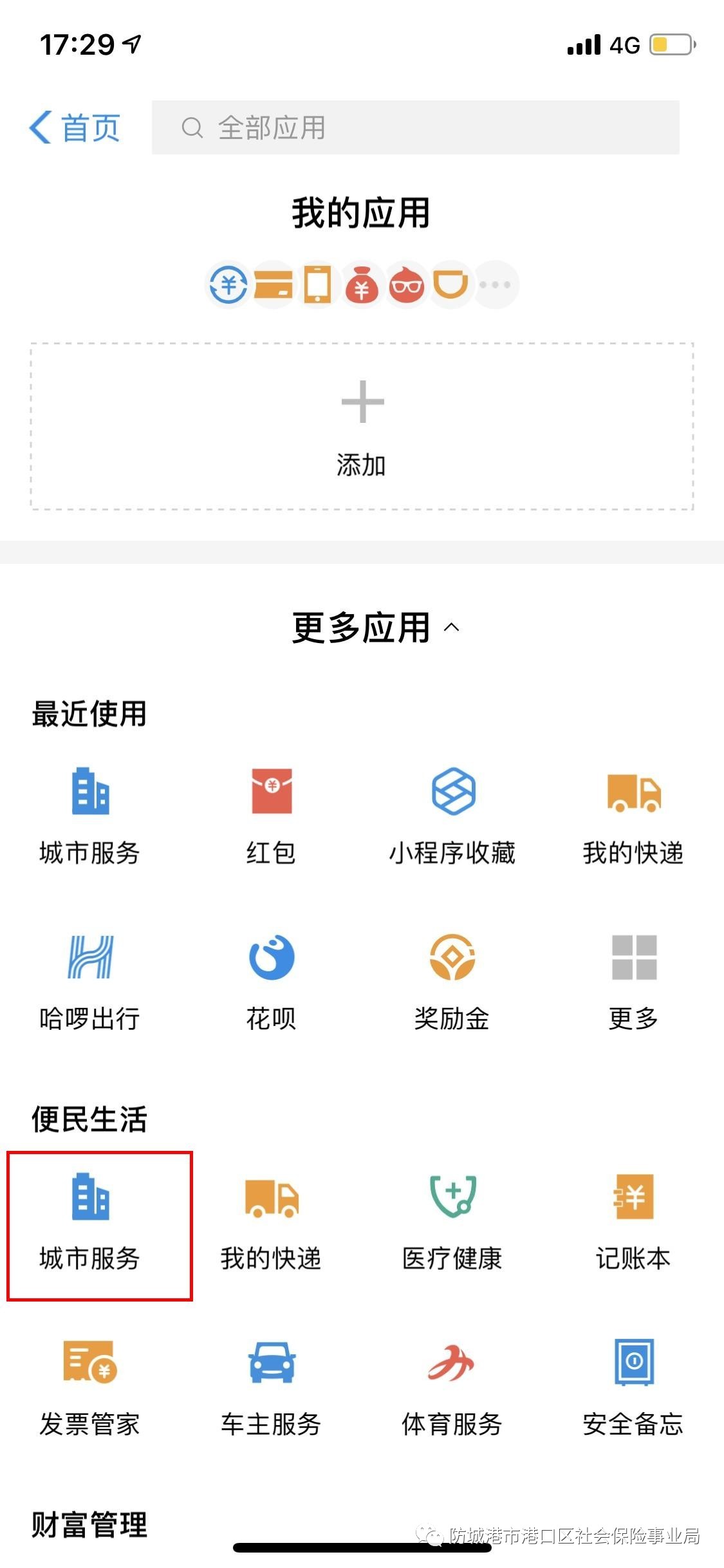Open 城市服务 under 便民生活
Viewport: 724px width, 1568px height.
coord(90,1221)
